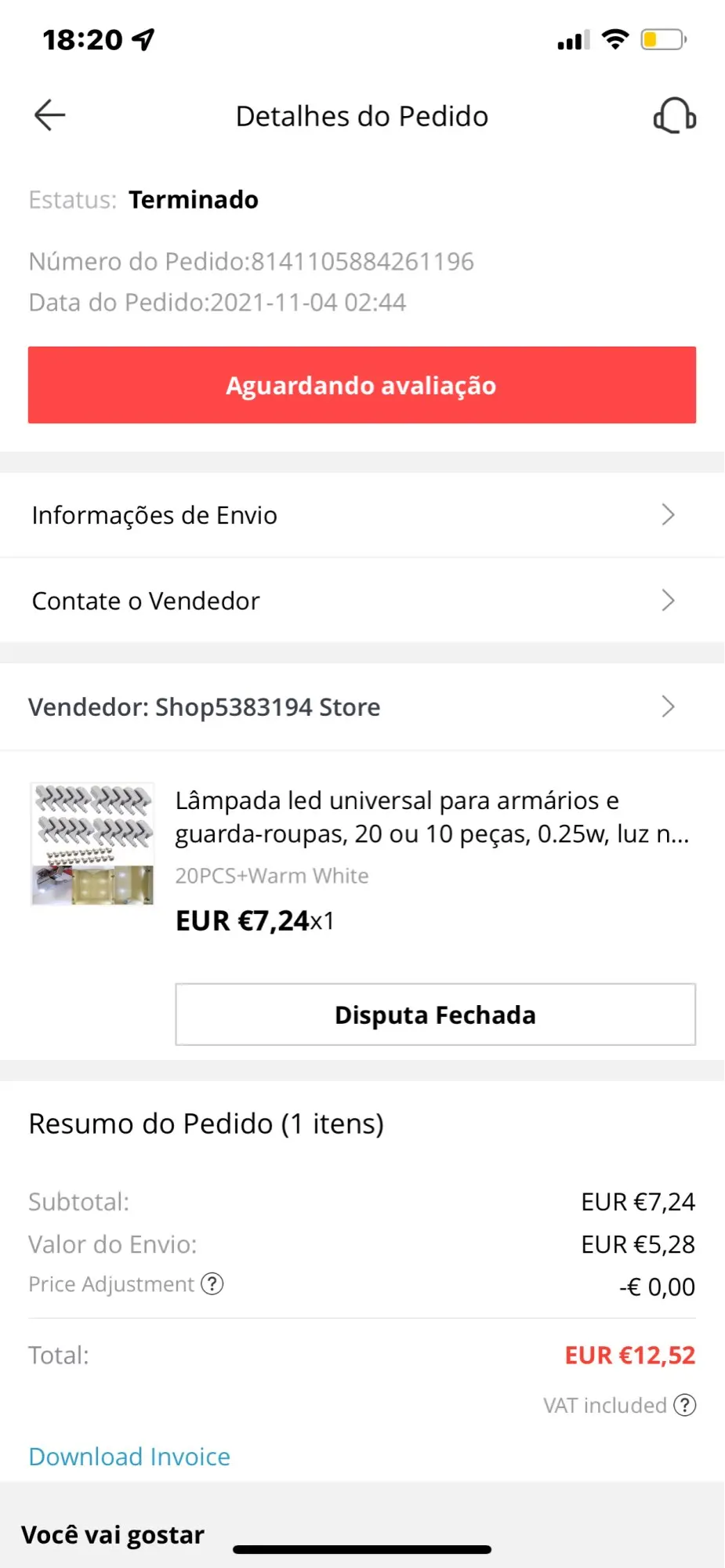The image size is (725, 1568).
Task: Show VAT included help info
Action: click(685, 1405)
